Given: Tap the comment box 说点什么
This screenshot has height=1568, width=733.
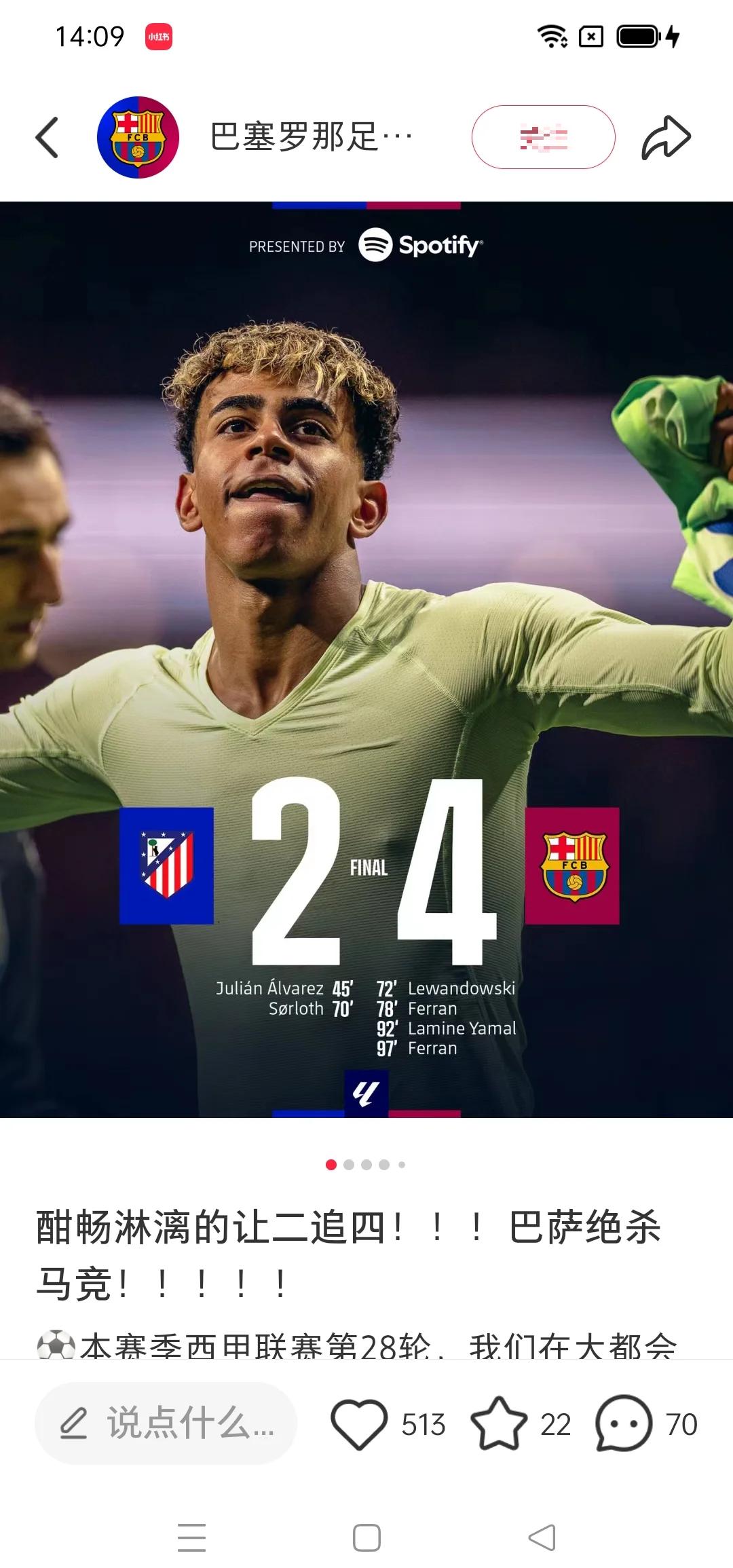Looking at the screenshot, I should 166,1423.
